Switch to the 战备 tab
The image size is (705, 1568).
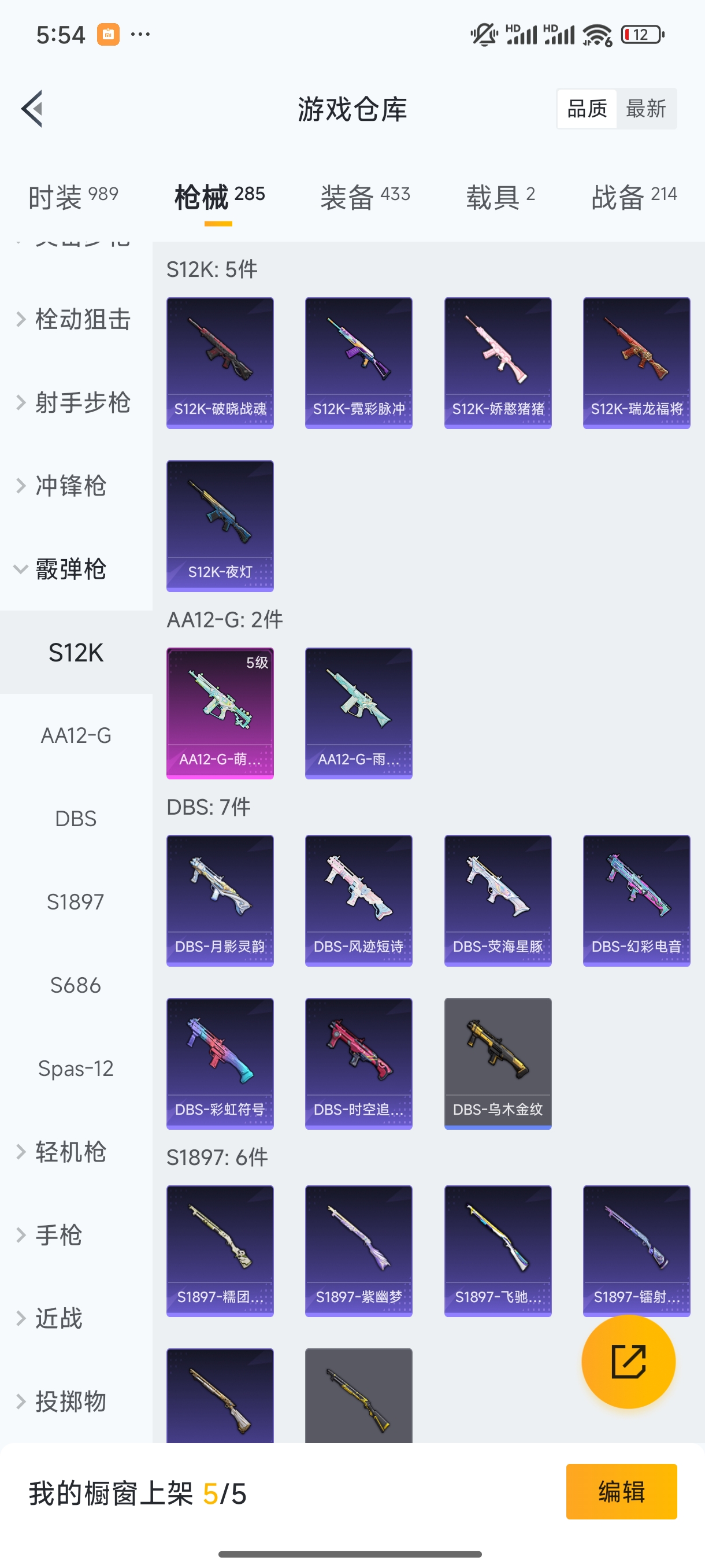point(633,197)
